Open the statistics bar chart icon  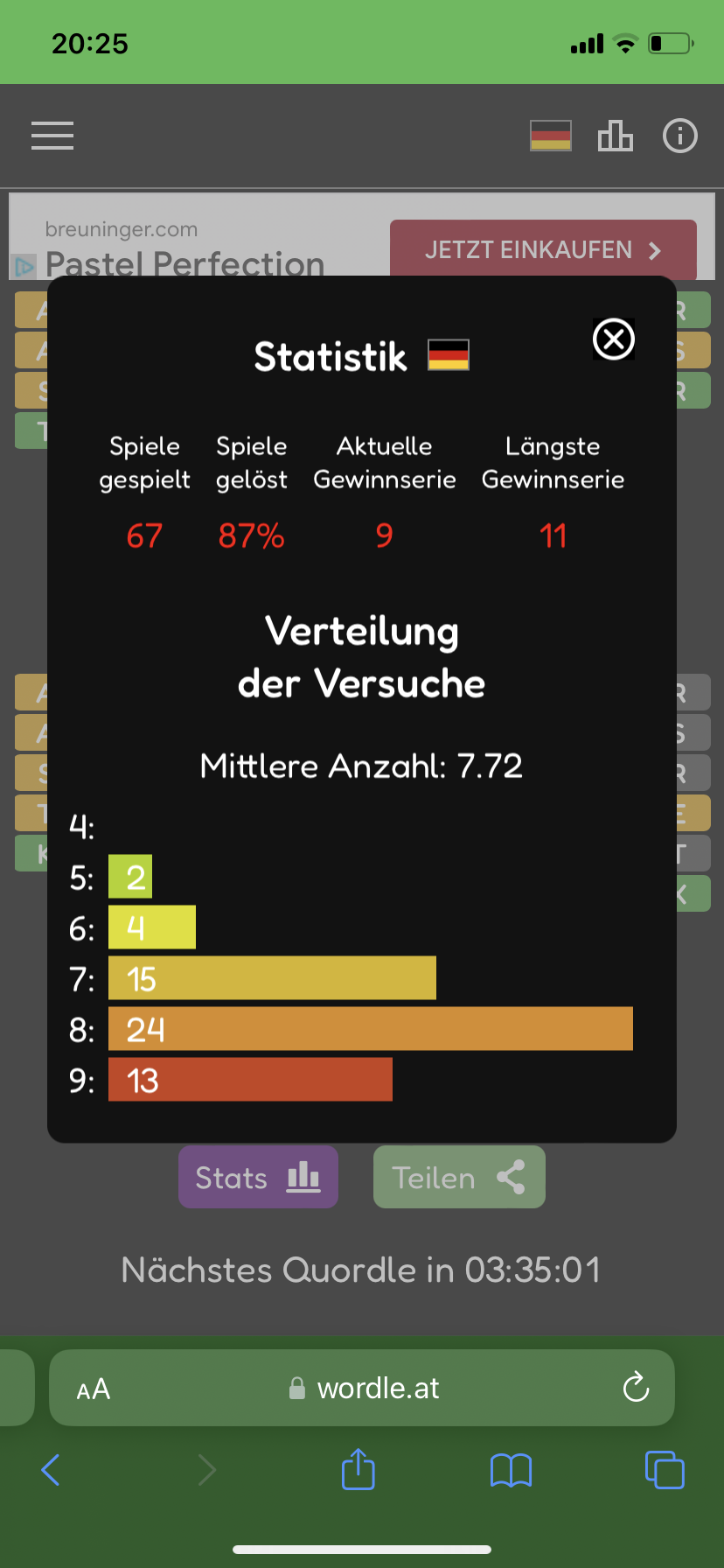pos(616,136)
